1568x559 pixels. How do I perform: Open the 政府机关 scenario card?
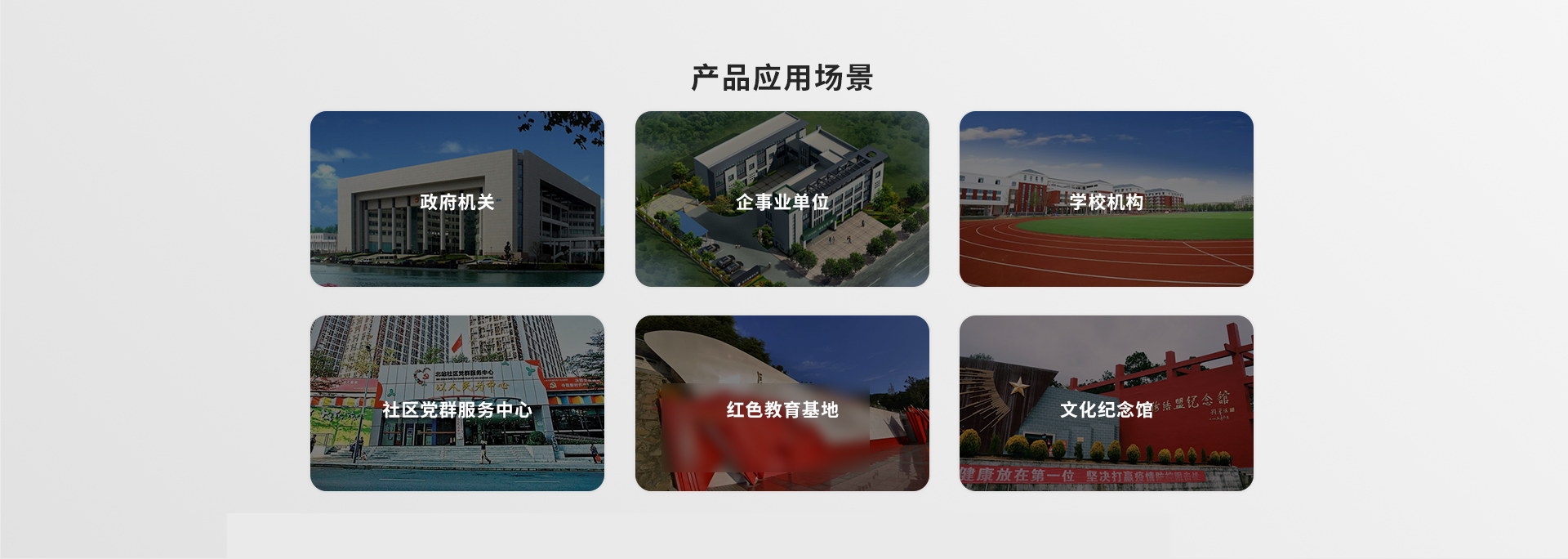point(457,199)
